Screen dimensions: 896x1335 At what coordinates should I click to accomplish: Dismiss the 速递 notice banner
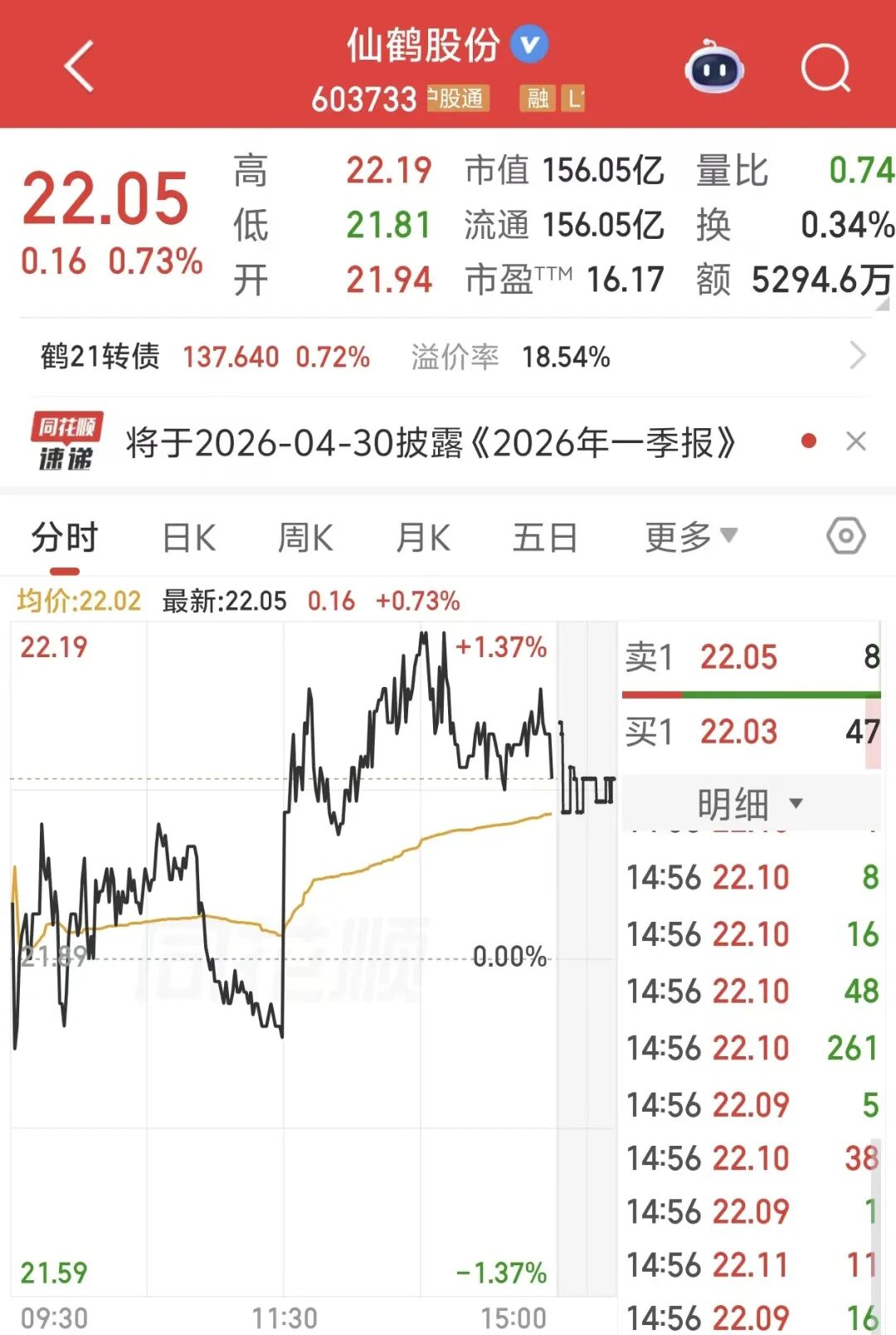click(856, 441)
